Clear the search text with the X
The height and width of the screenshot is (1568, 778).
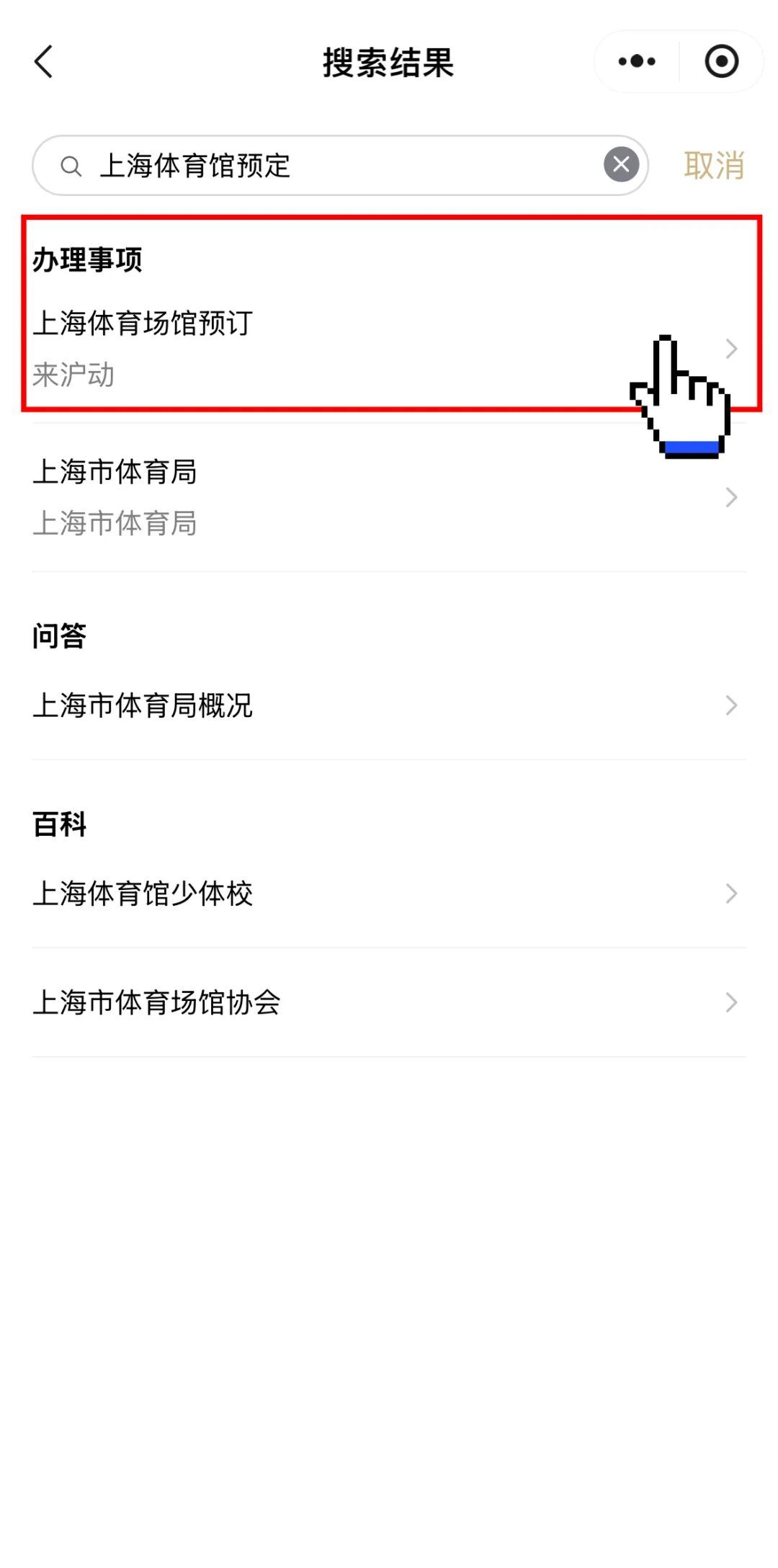(621, 165)
